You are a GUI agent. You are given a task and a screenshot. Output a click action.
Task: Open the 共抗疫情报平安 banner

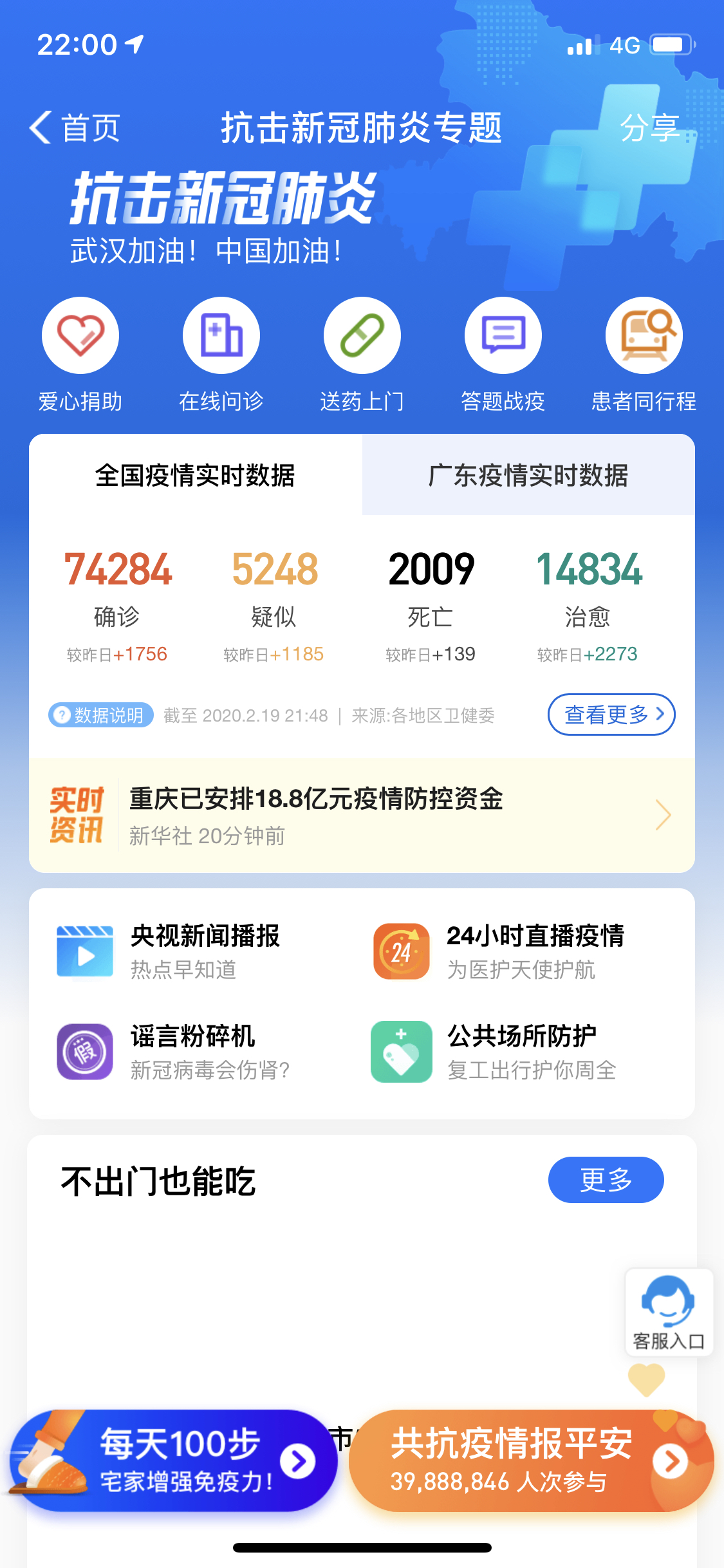click(x=531, y=1461)
